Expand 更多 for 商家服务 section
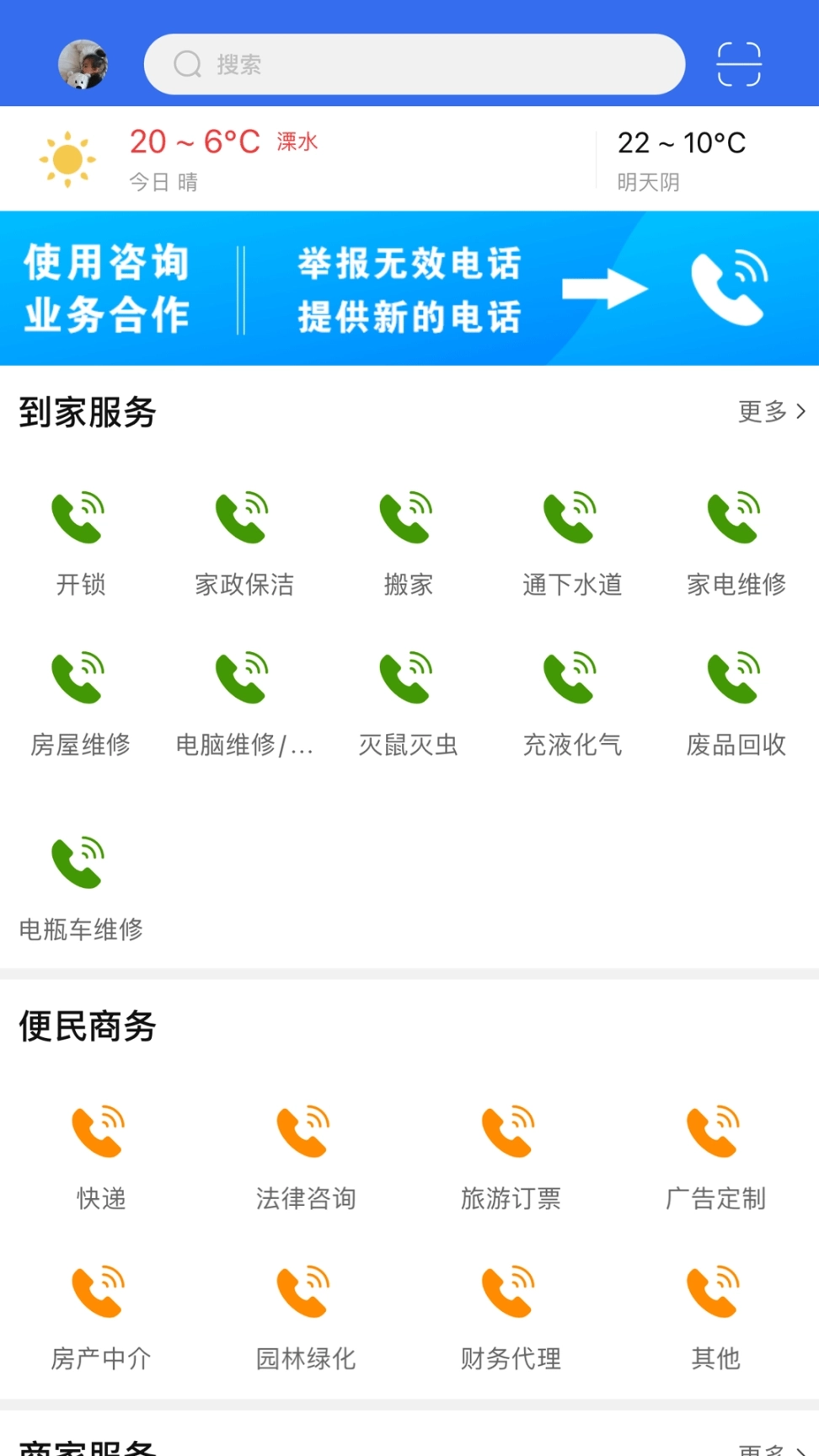This screenshot has height=1456, width=819. pos(770,1448)
